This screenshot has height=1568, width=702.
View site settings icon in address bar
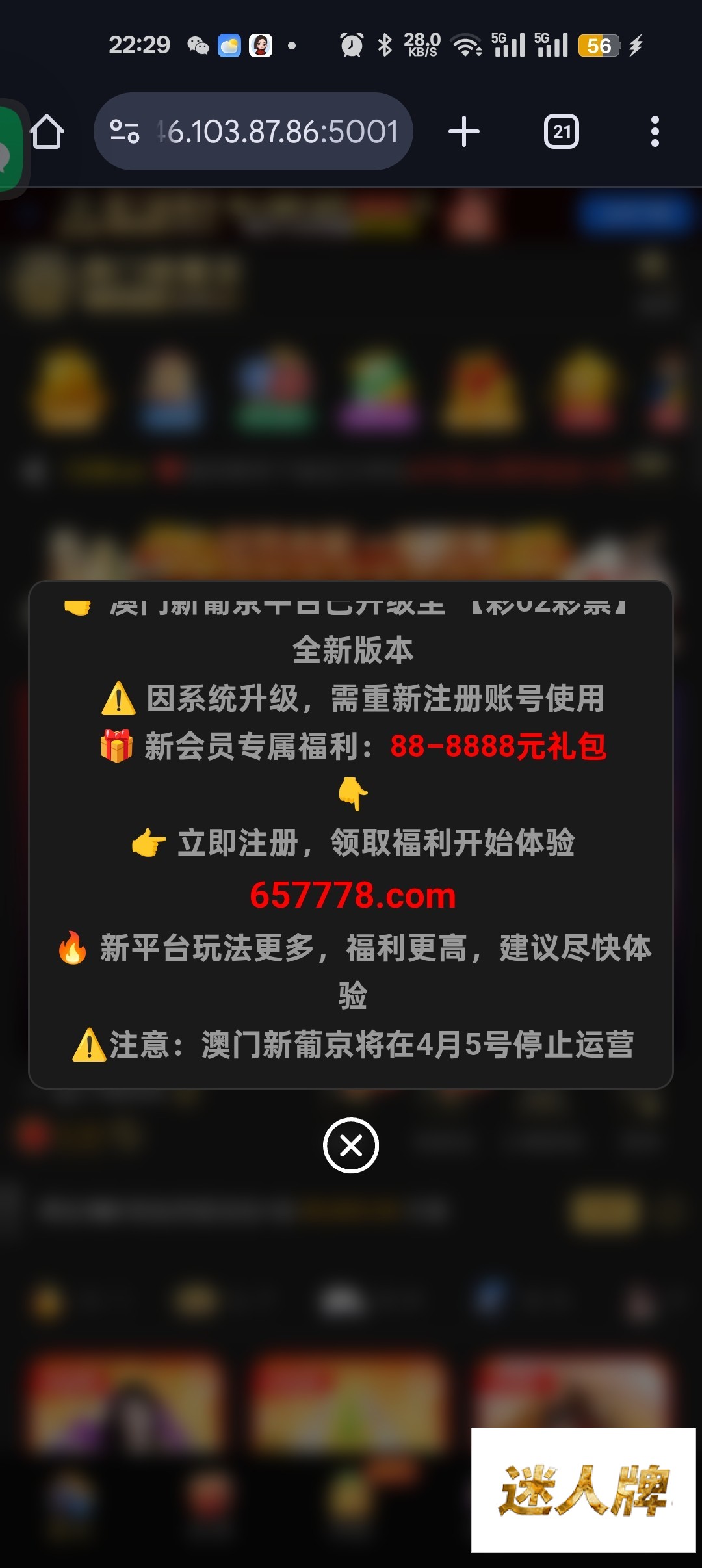pyautogui.click(x=124, y=132)
